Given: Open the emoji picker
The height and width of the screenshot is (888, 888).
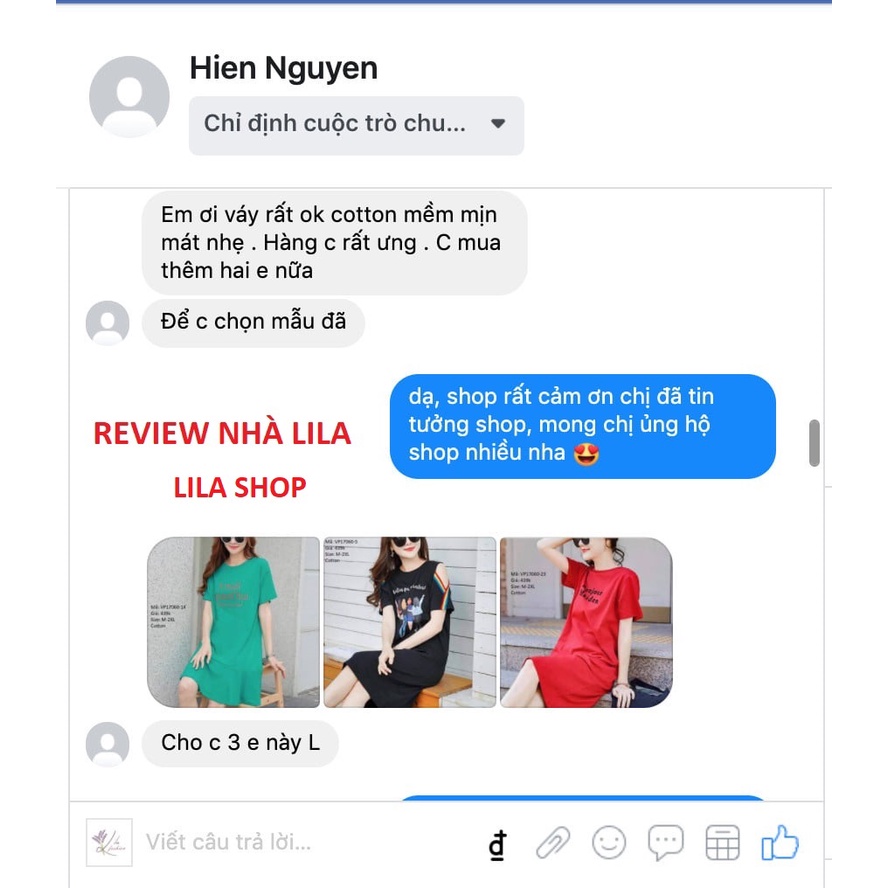Looking at the screenshot, I should tap(608, 843).
